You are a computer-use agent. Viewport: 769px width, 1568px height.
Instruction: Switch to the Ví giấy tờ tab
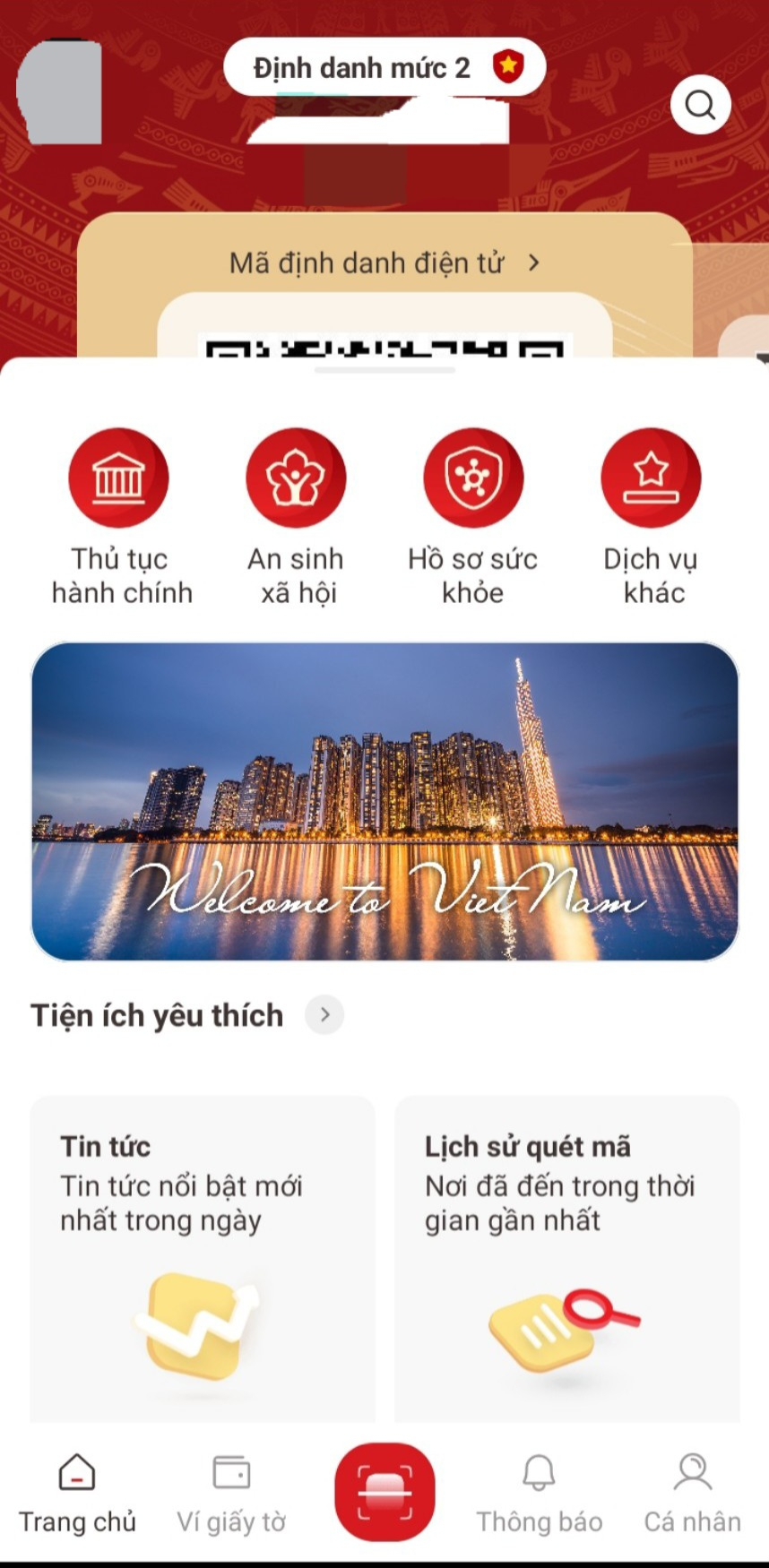click(x=231, y=1493)
